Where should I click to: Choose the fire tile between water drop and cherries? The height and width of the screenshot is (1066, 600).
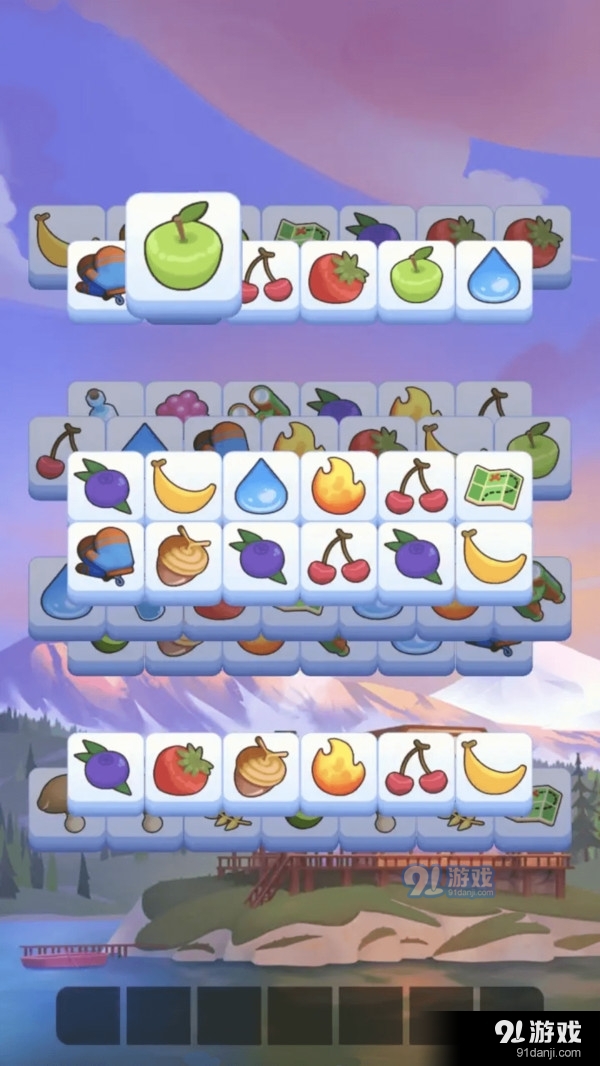click(x=338, y=486)
